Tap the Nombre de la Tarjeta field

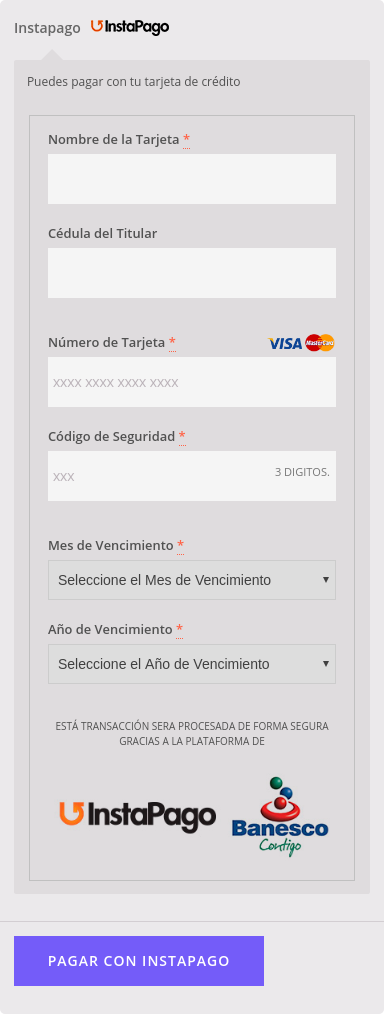[192, 179]
